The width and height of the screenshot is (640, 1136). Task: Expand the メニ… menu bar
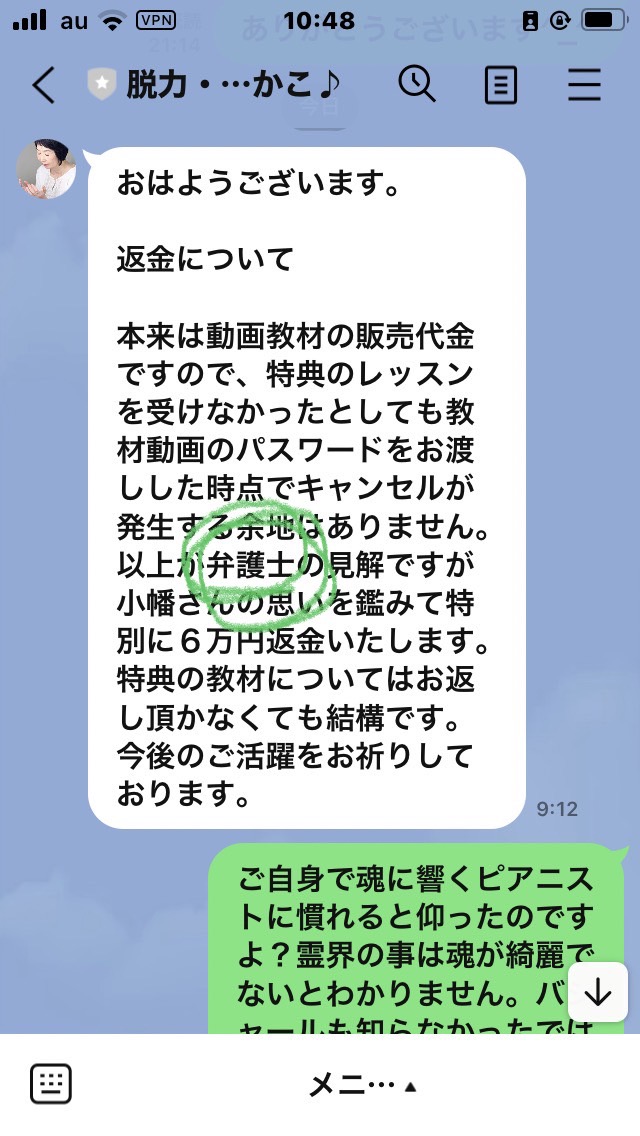(362, 1085)
